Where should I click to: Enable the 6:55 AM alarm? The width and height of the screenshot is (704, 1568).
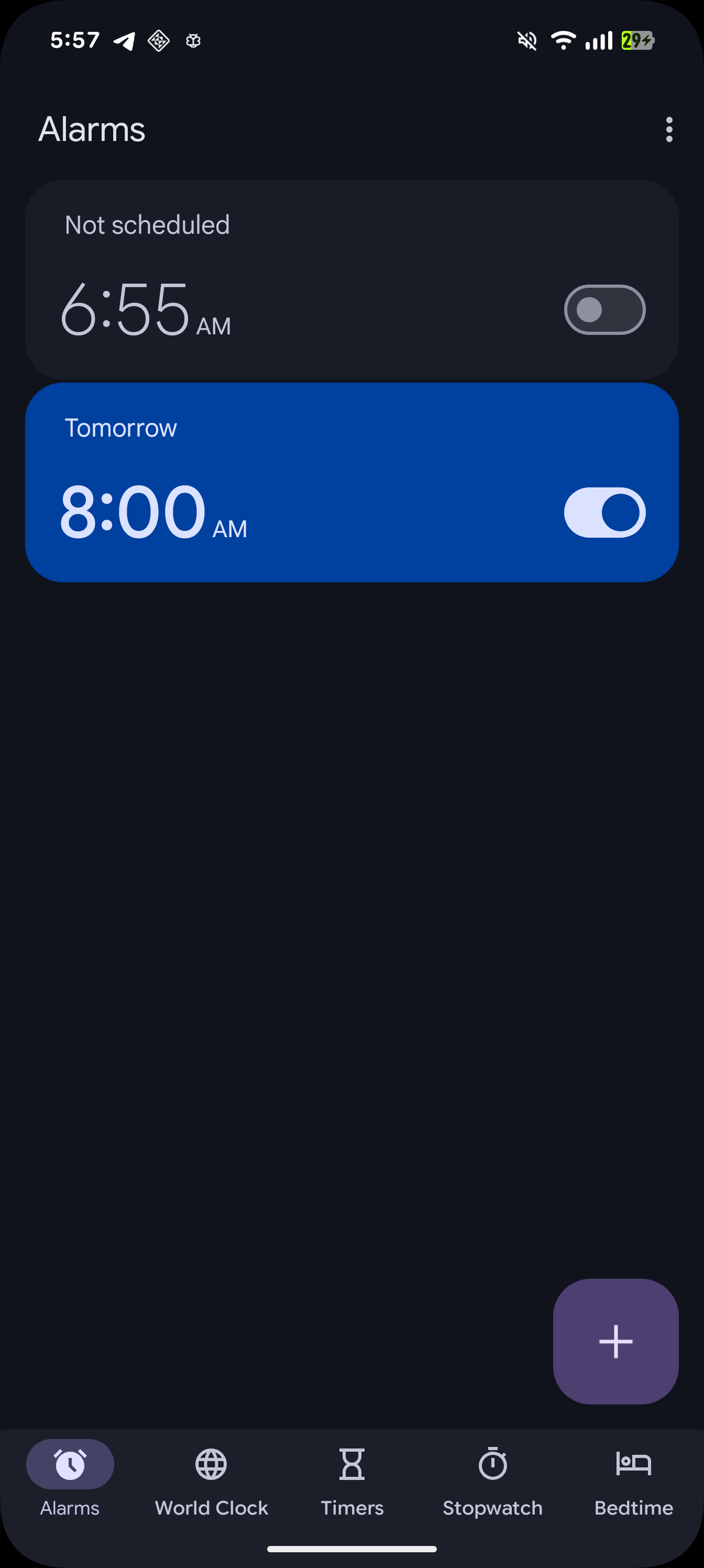[x=604, y=310]
